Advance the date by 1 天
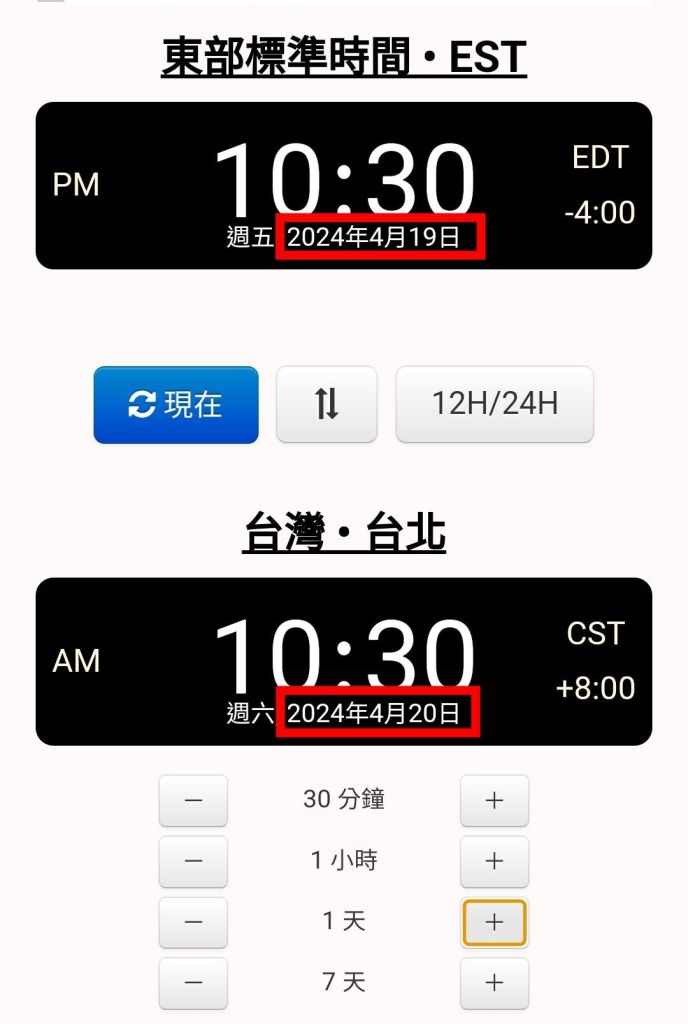This screenshot has height=1024, width=688. click(x=494, y=922)
